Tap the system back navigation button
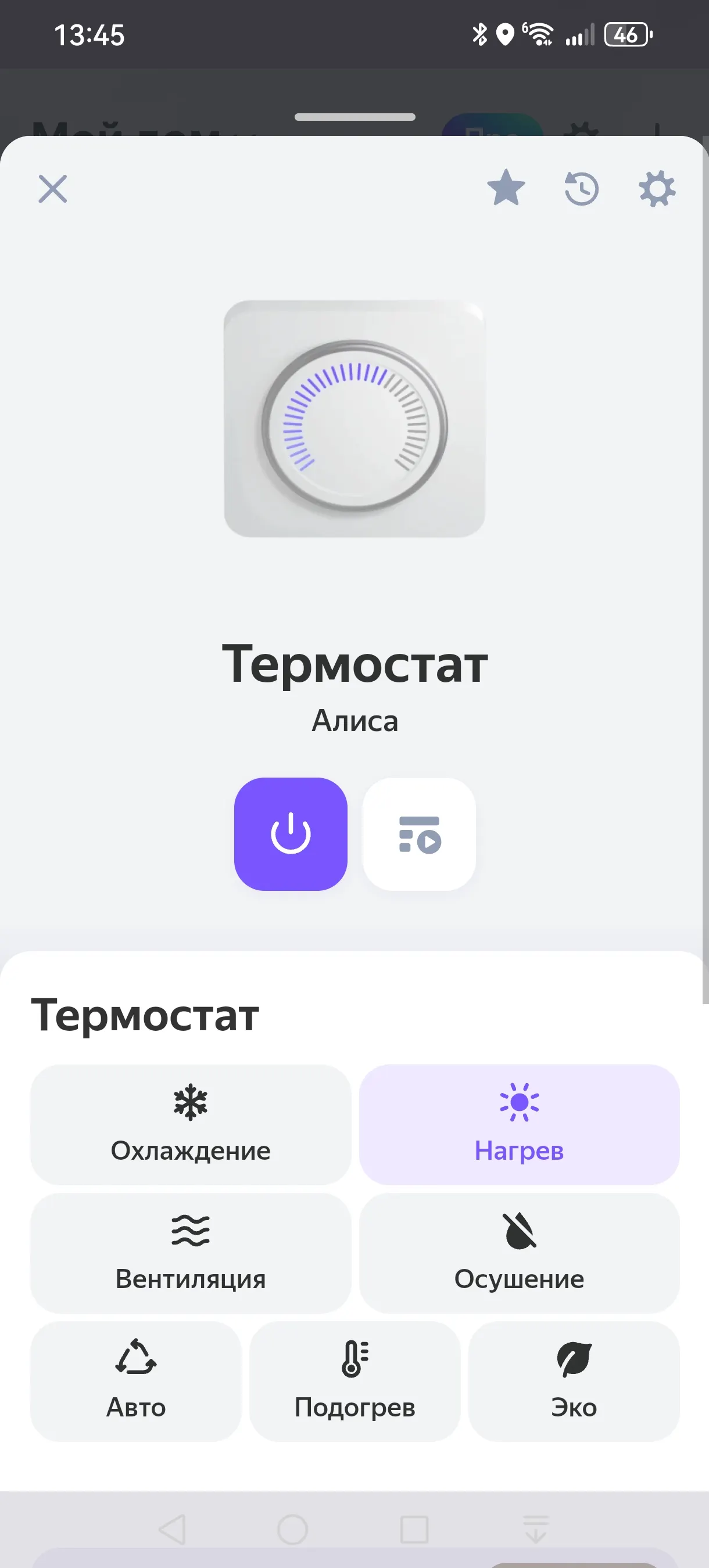The width and height of the screenshot is (709, 1568). (x=173, y=1529)
